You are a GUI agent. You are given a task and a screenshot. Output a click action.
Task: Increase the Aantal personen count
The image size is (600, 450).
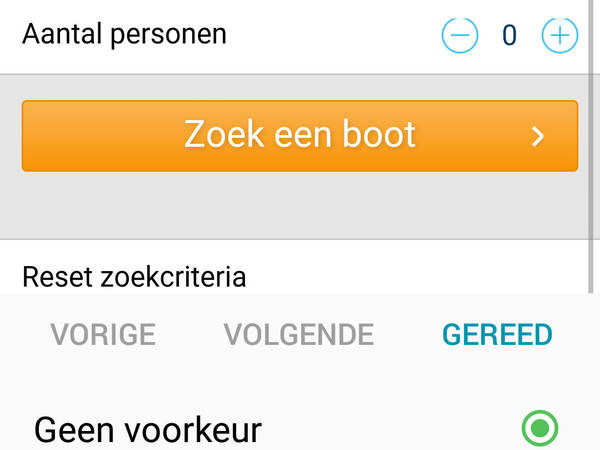coord(559,35)
